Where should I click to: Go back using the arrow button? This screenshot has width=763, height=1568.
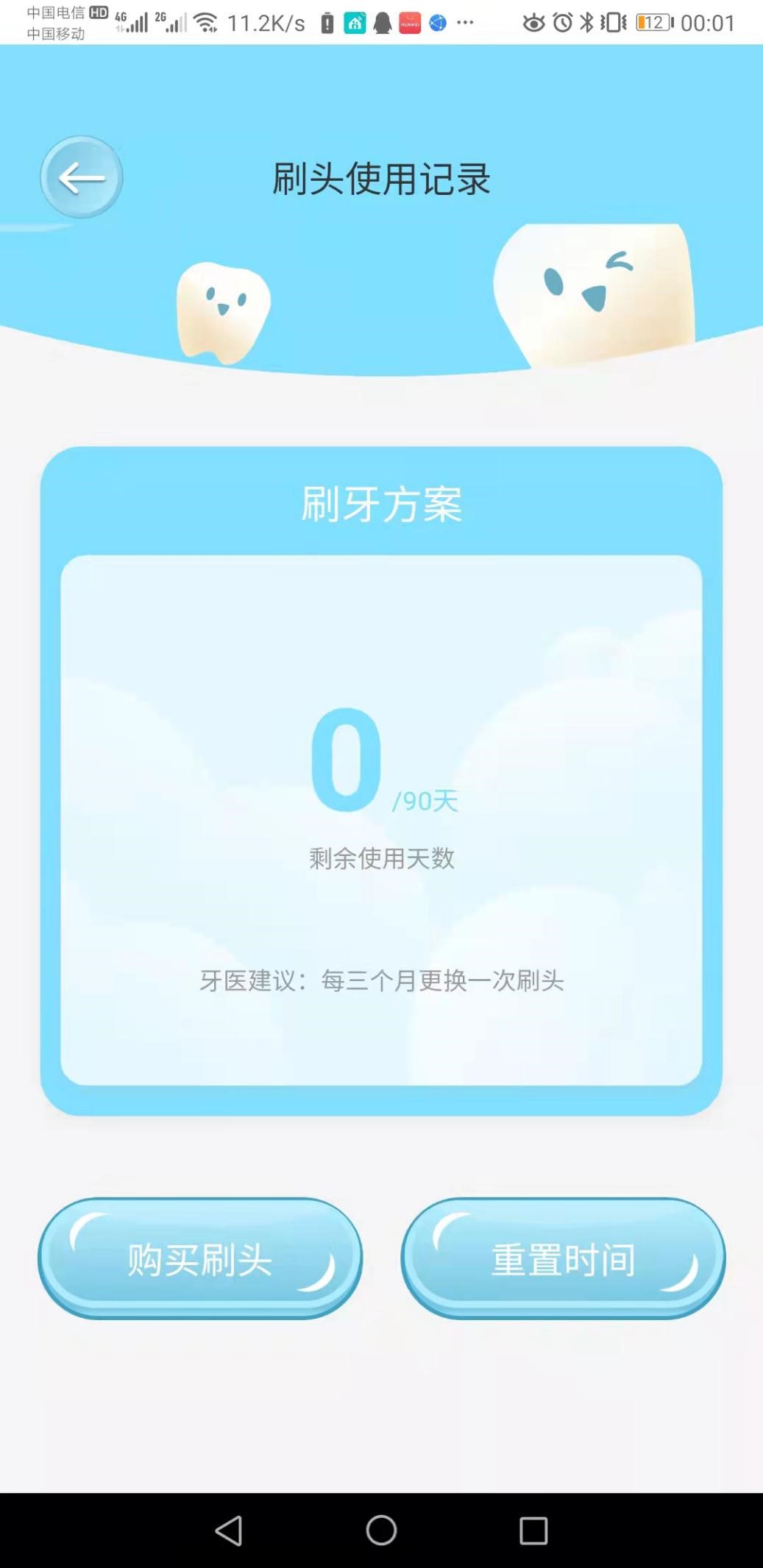[81, 177]
